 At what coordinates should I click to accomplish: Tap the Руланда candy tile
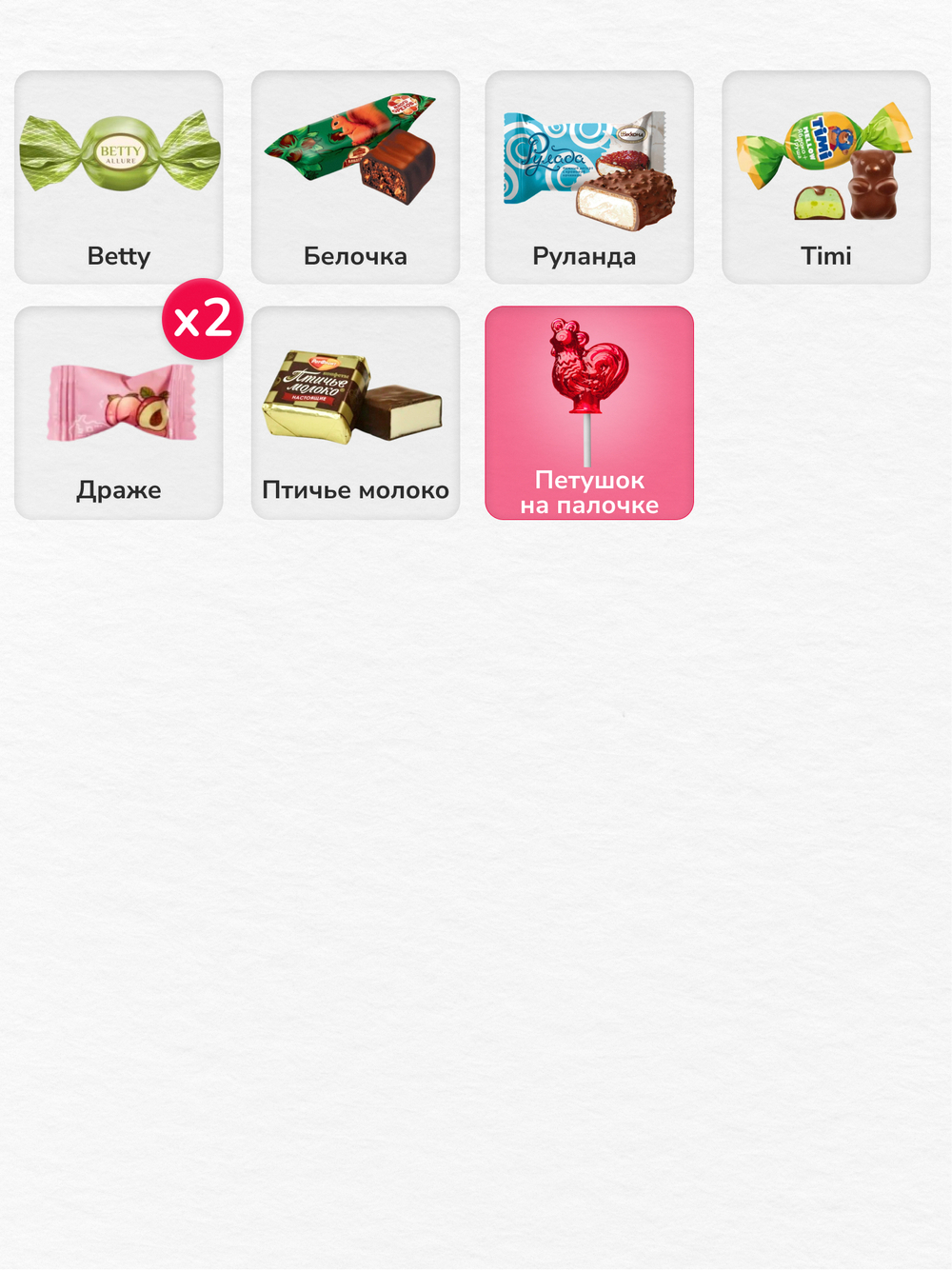(x=589, y=177)
